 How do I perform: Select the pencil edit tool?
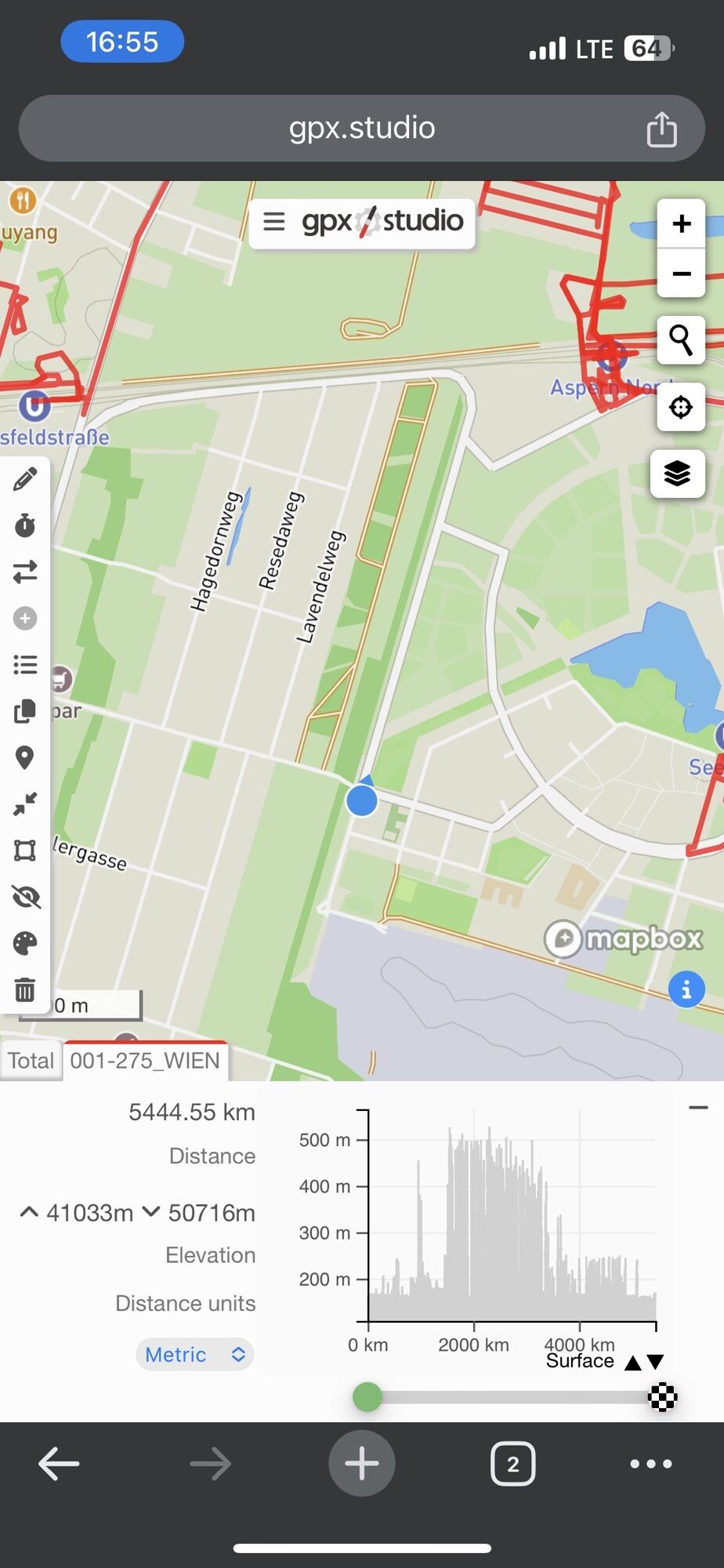(x=25, y=479)
